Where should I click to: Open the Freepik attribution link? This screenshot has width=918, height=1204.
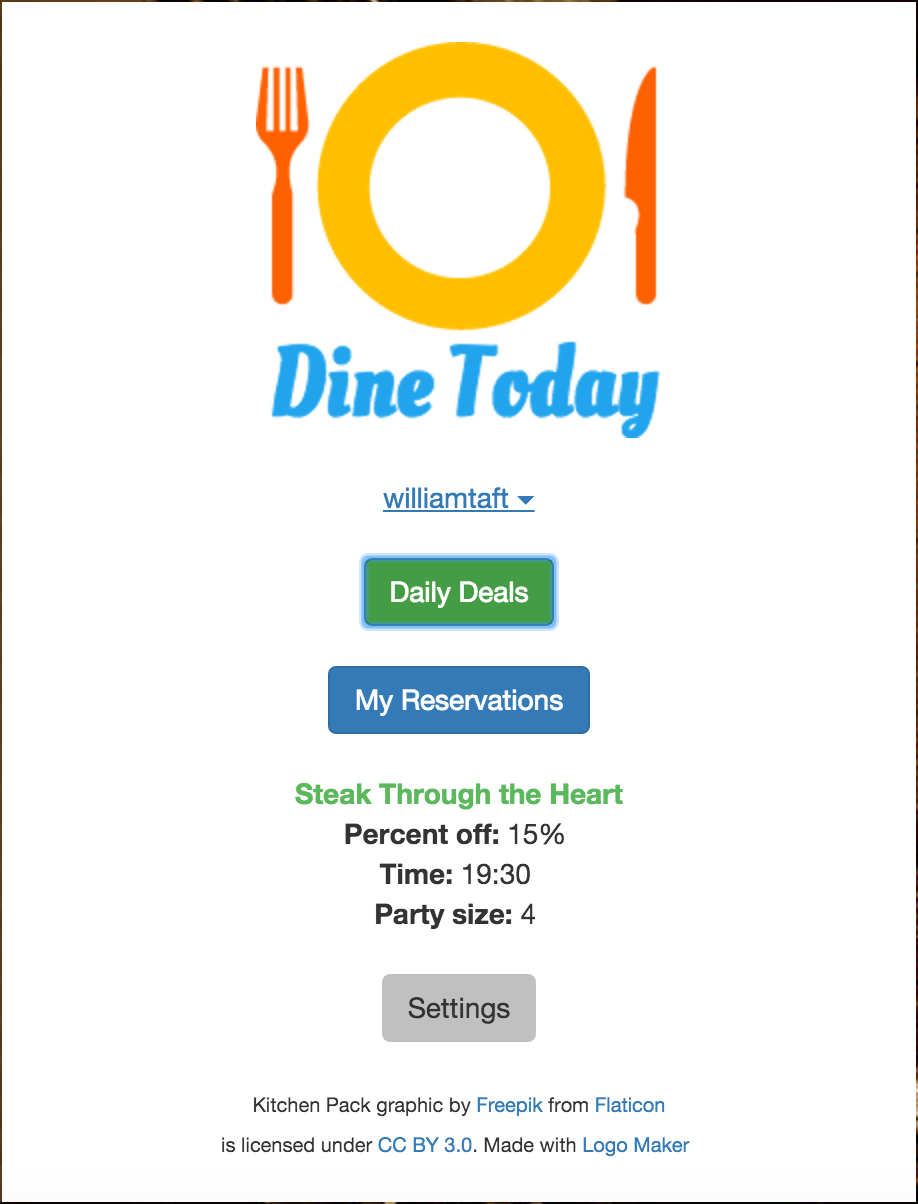coord(509,1105)
